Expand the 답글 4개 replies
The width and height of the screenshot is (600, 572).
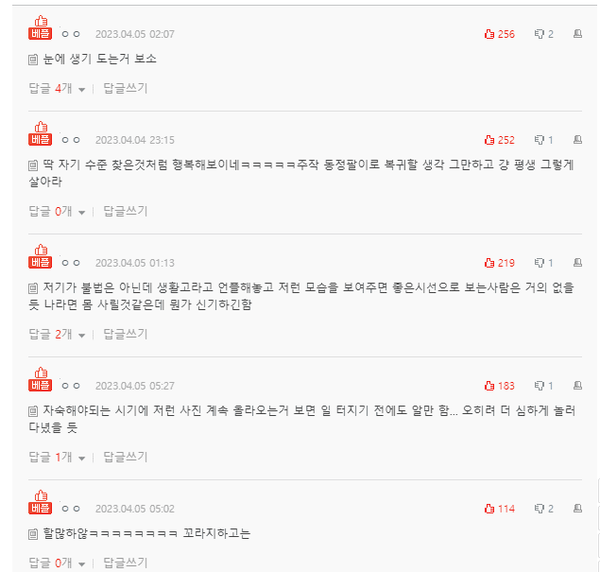point(57,88)
